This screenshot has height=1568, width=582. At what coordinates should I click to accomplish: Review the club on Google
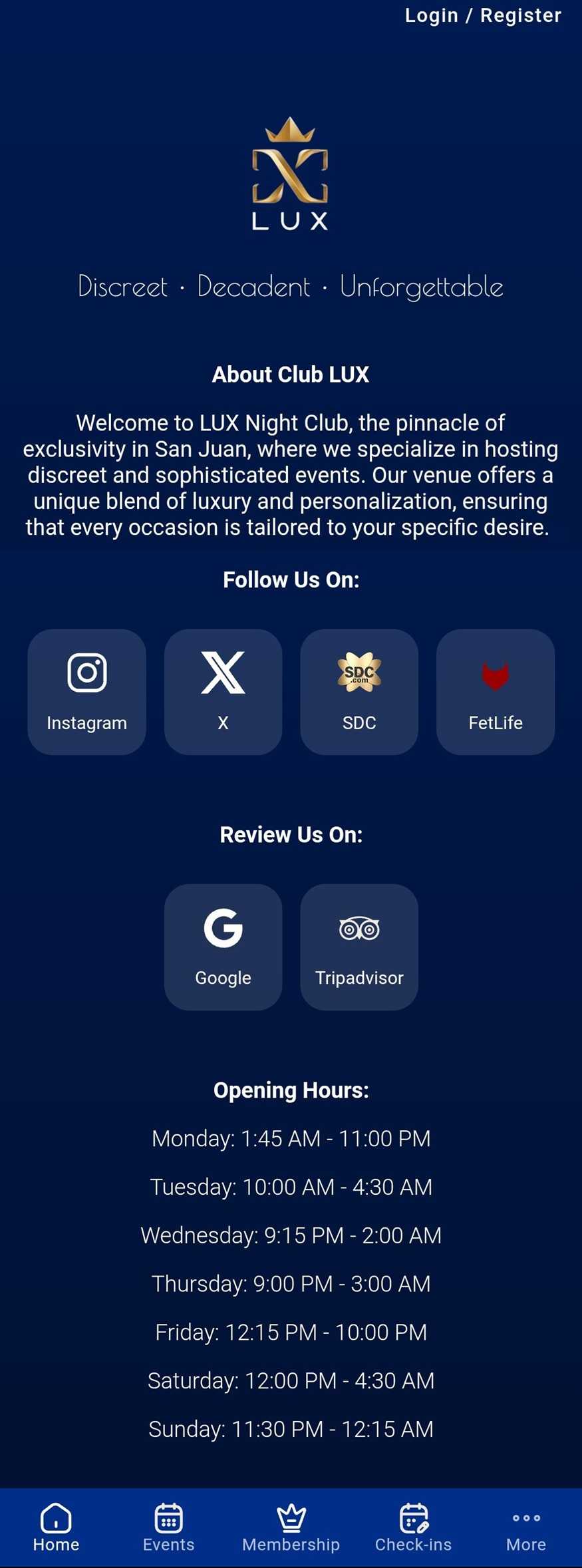tap(223, 947)
